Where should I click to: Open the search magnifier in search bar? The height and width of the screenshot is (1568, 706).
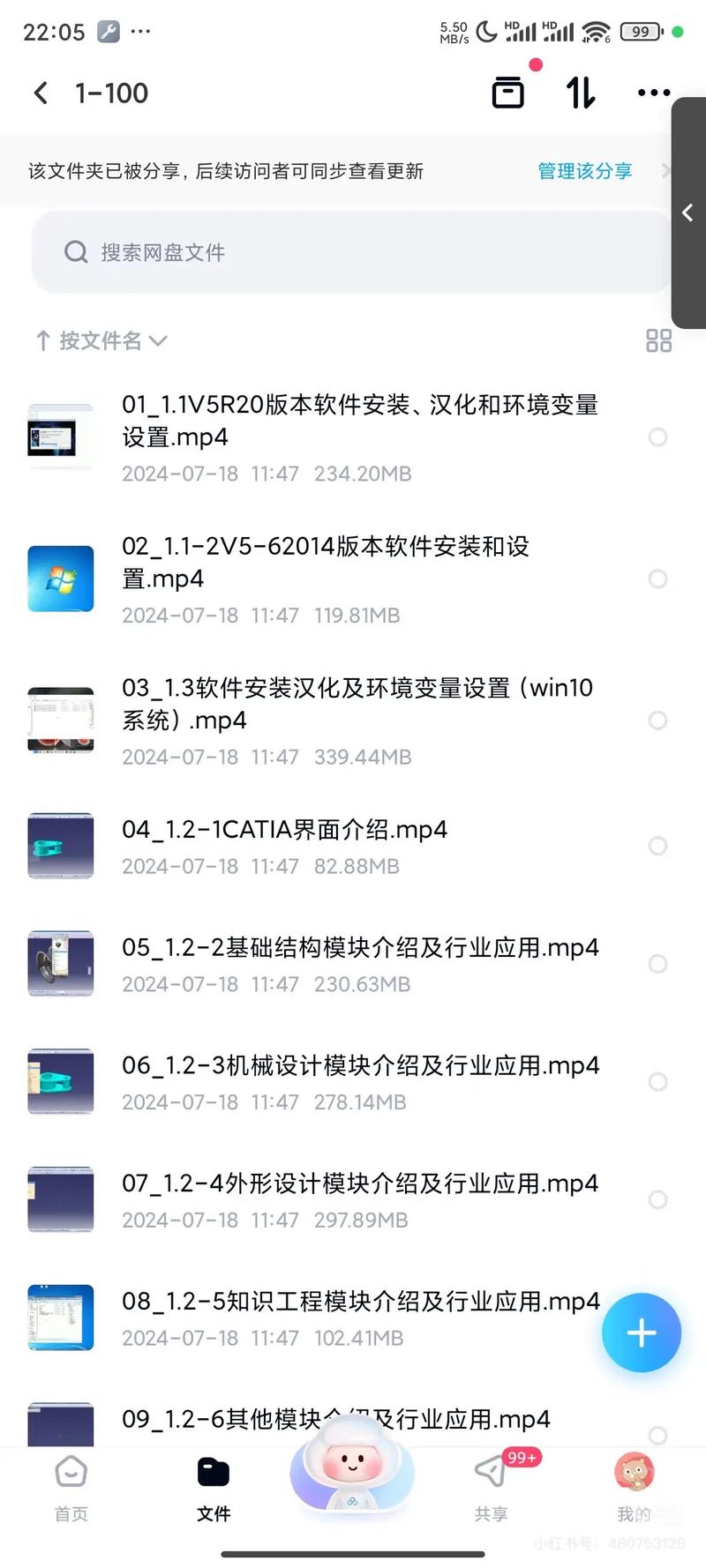(x=76, y=252)
